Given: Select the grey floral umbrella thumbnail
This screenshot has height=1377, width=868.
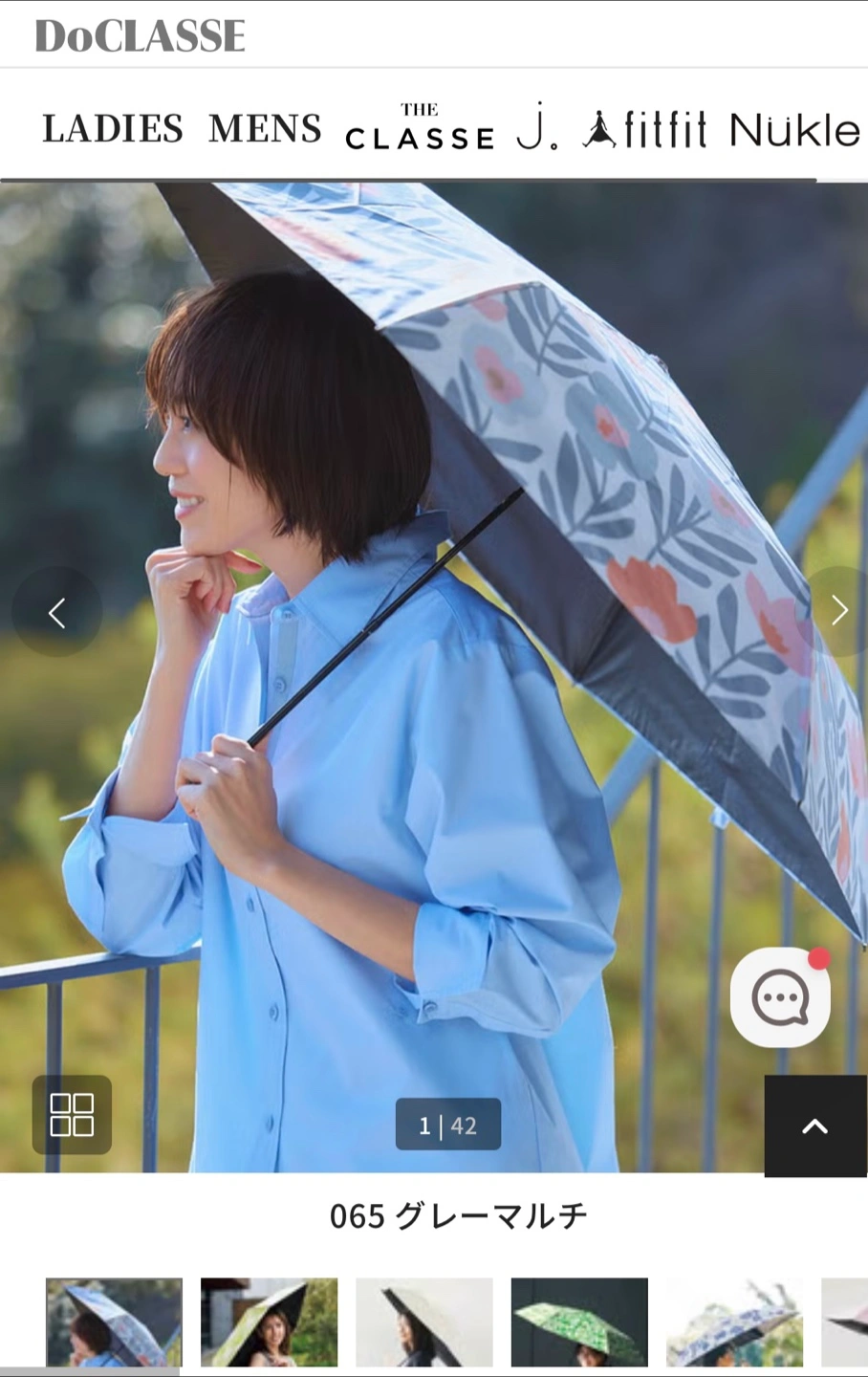Looking at the screenshot, I should tap(114, 1322).
